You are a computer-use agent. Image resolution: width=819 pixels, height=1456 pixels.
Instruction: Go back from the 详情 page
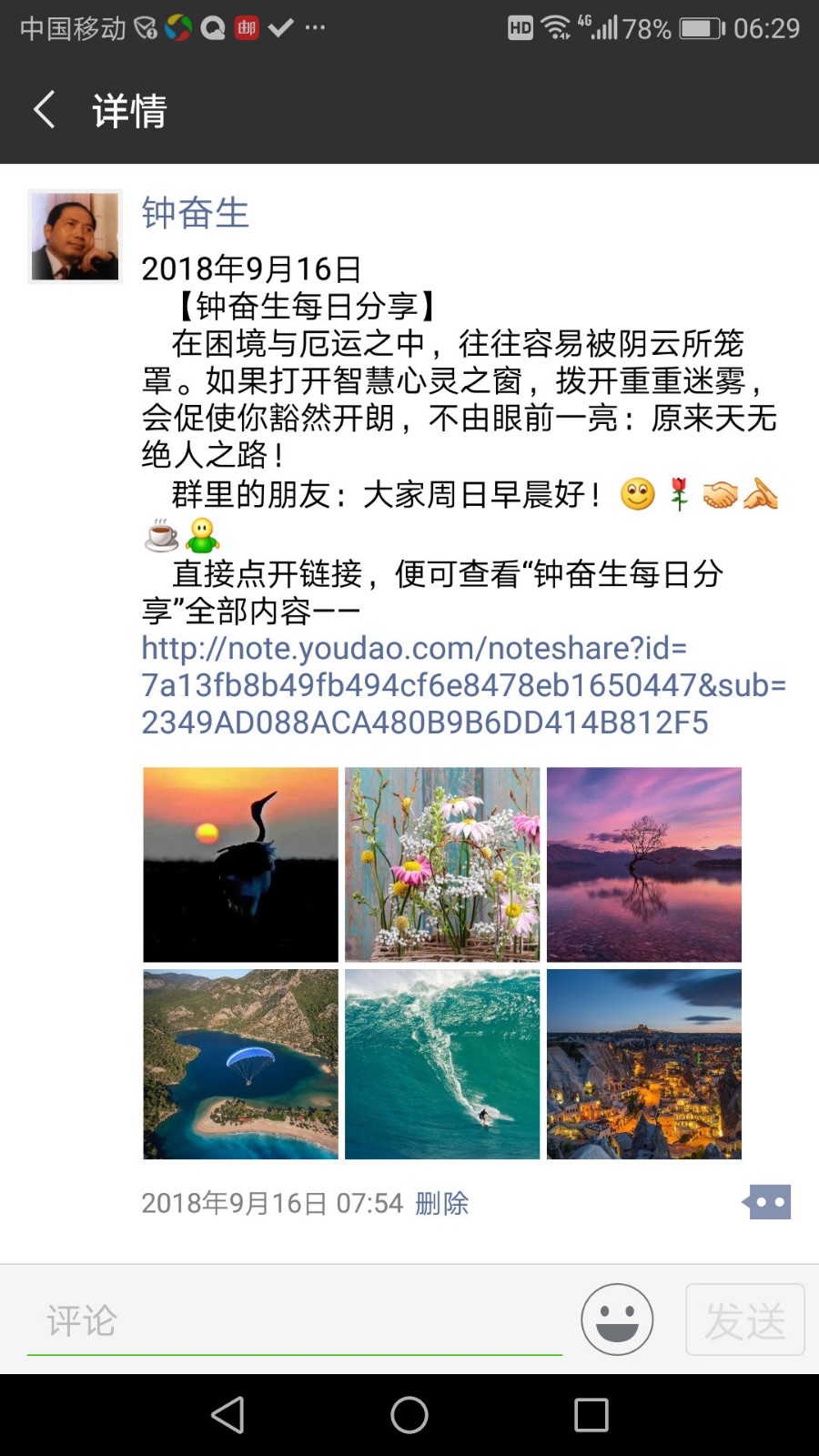[x=44, y=110]
